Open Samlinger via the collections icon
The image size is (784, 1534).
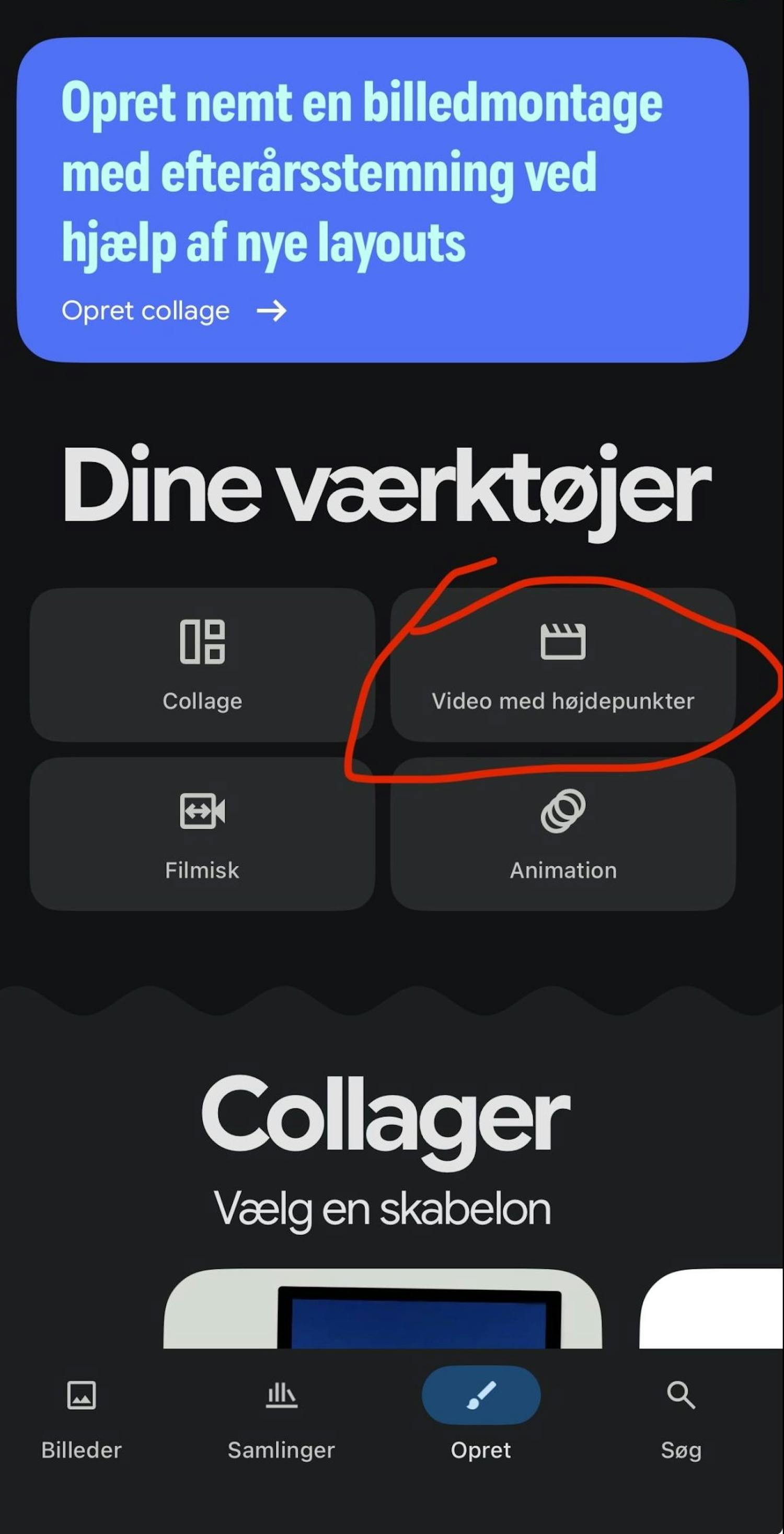pyautogui.click(x=281, y=1395)
